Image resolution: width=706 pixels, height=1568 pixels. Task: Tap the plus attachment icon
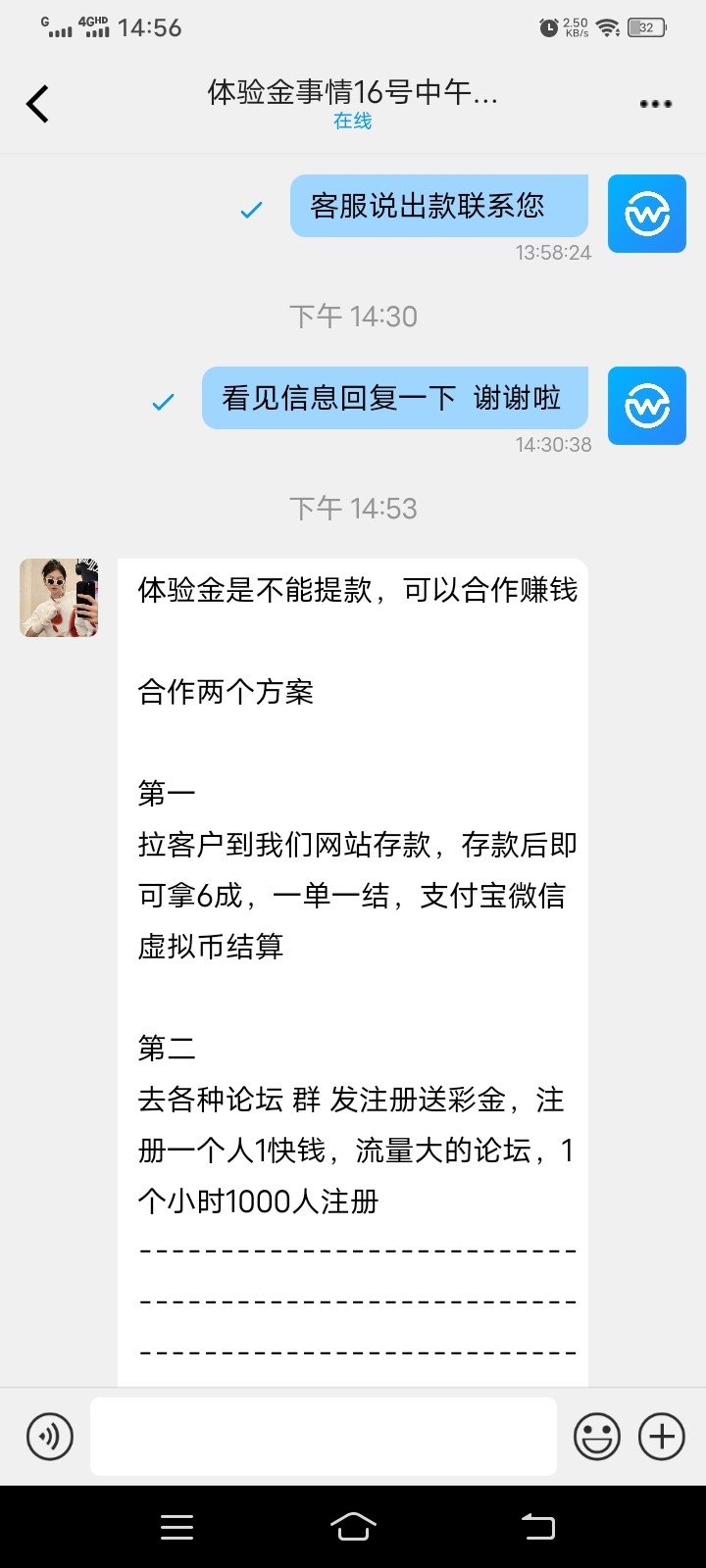(660, 1436)
